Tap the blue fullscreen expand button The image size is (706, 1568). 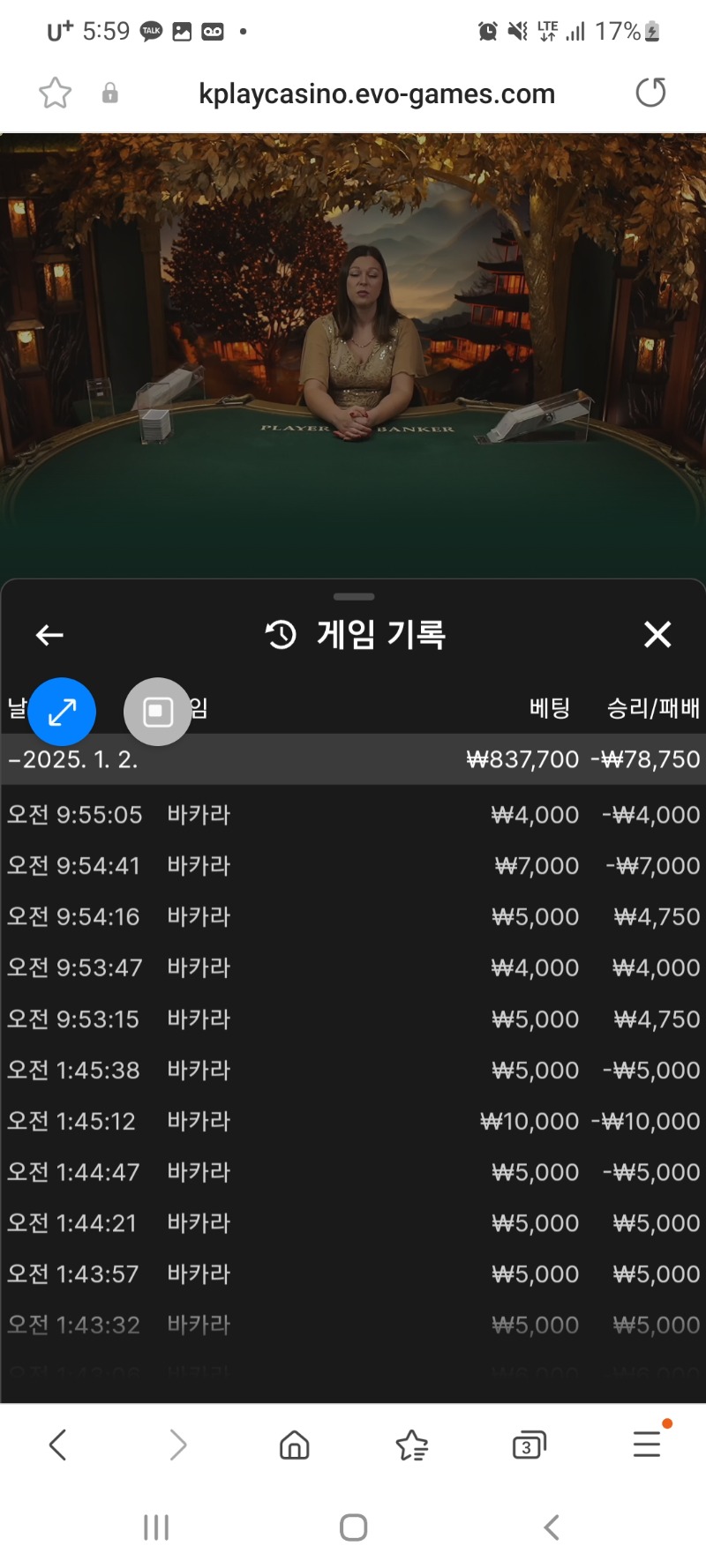[62, 712]
